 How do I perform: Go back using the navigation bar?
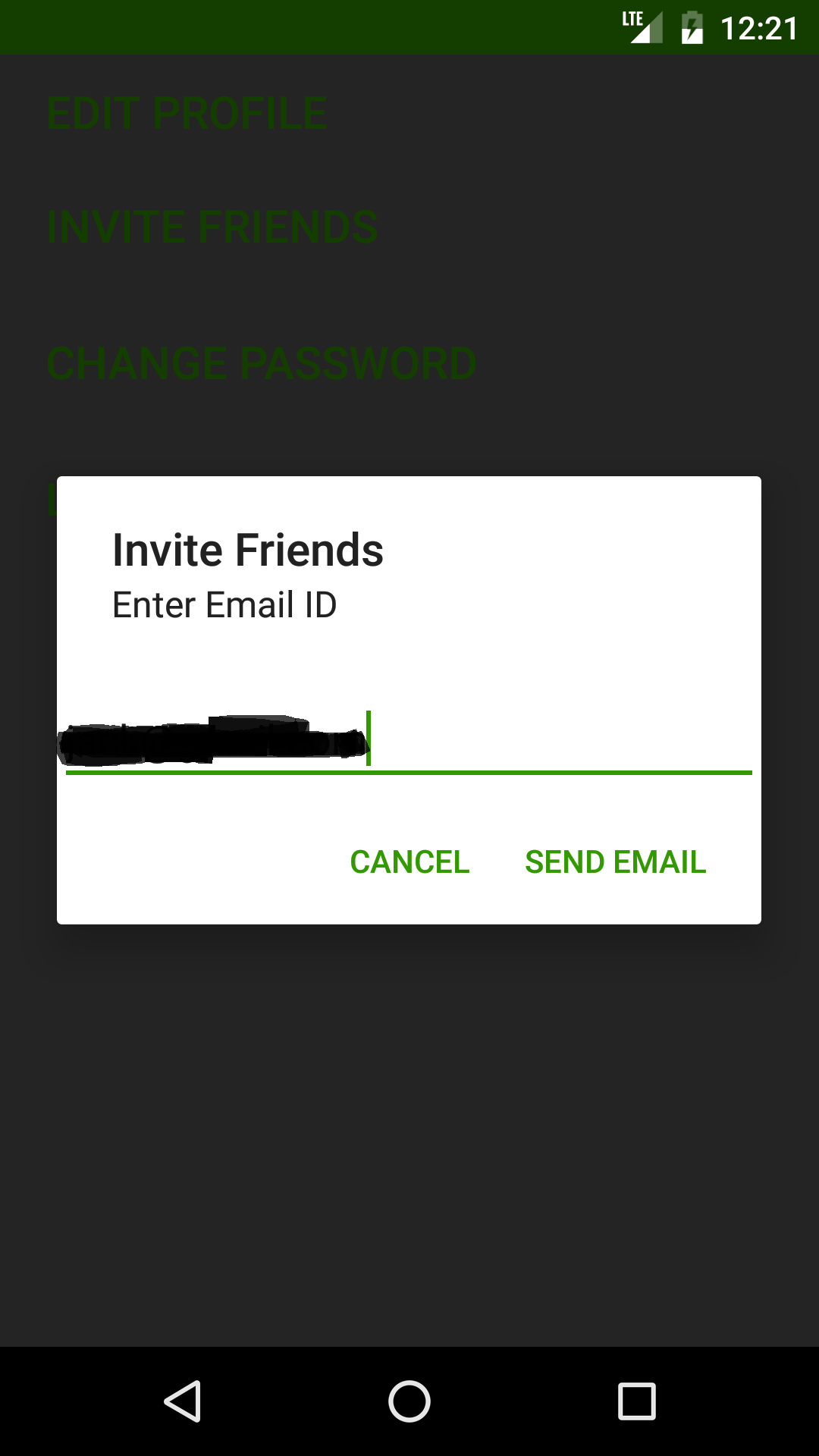(x=183, y=1401)
